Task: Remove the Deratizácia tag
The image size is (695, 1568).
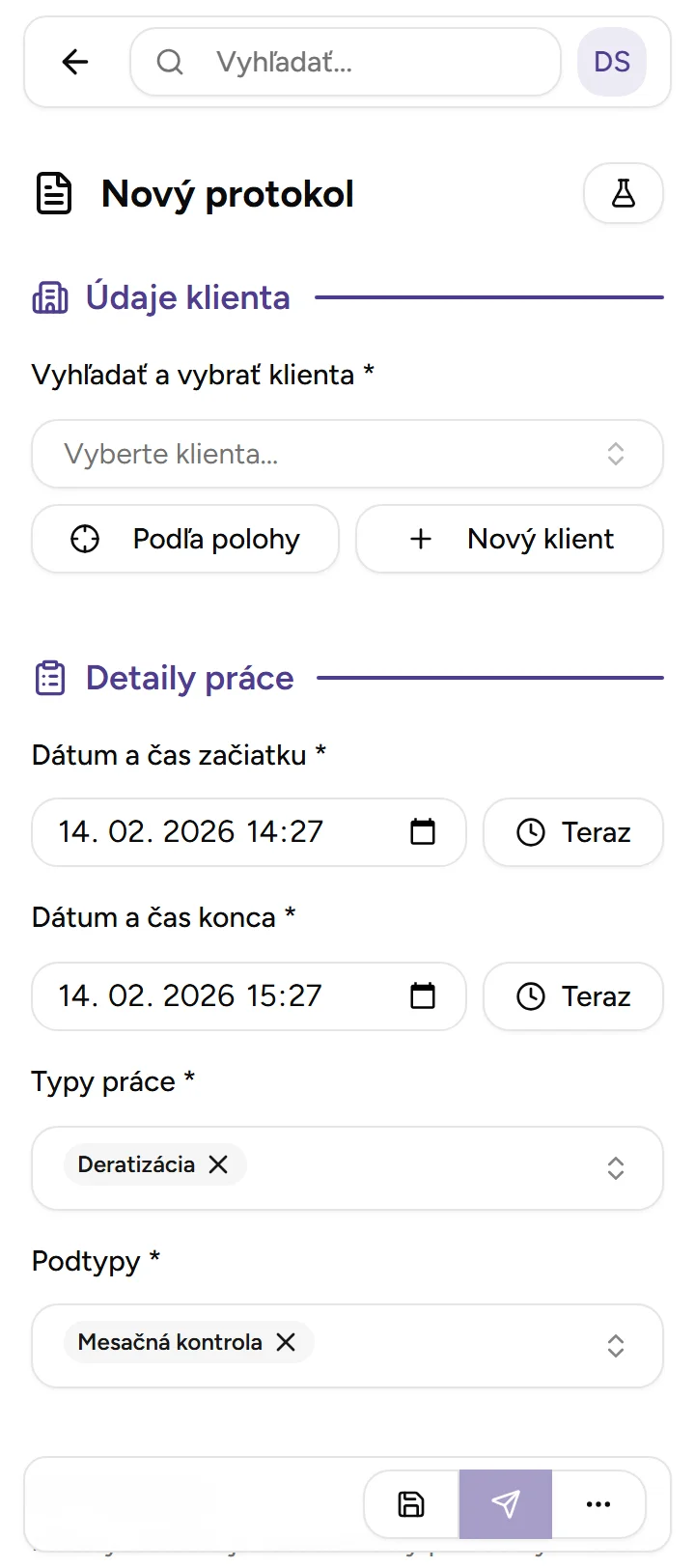Action: (220, 1164)
